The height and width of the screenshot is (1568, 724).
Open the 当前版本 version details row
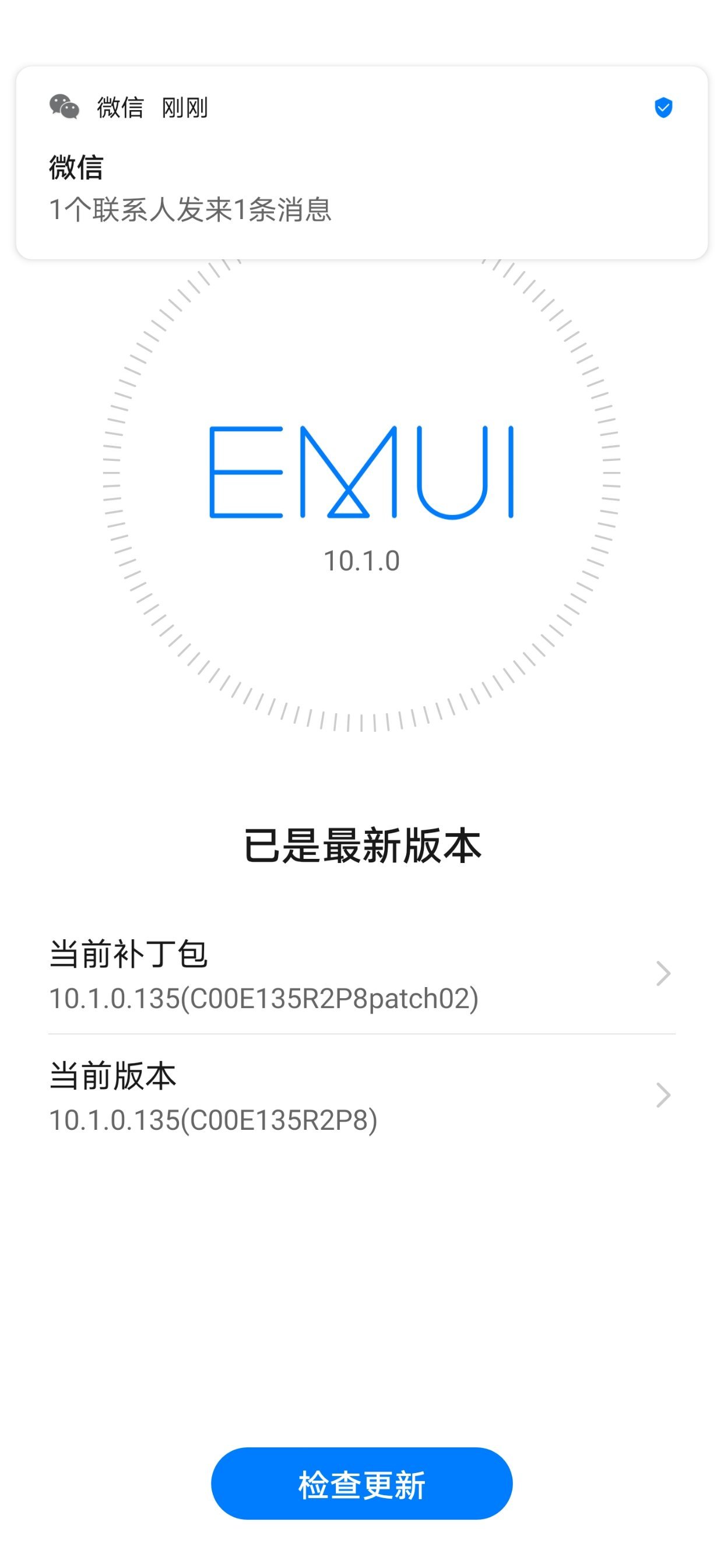click(361, 1095)
